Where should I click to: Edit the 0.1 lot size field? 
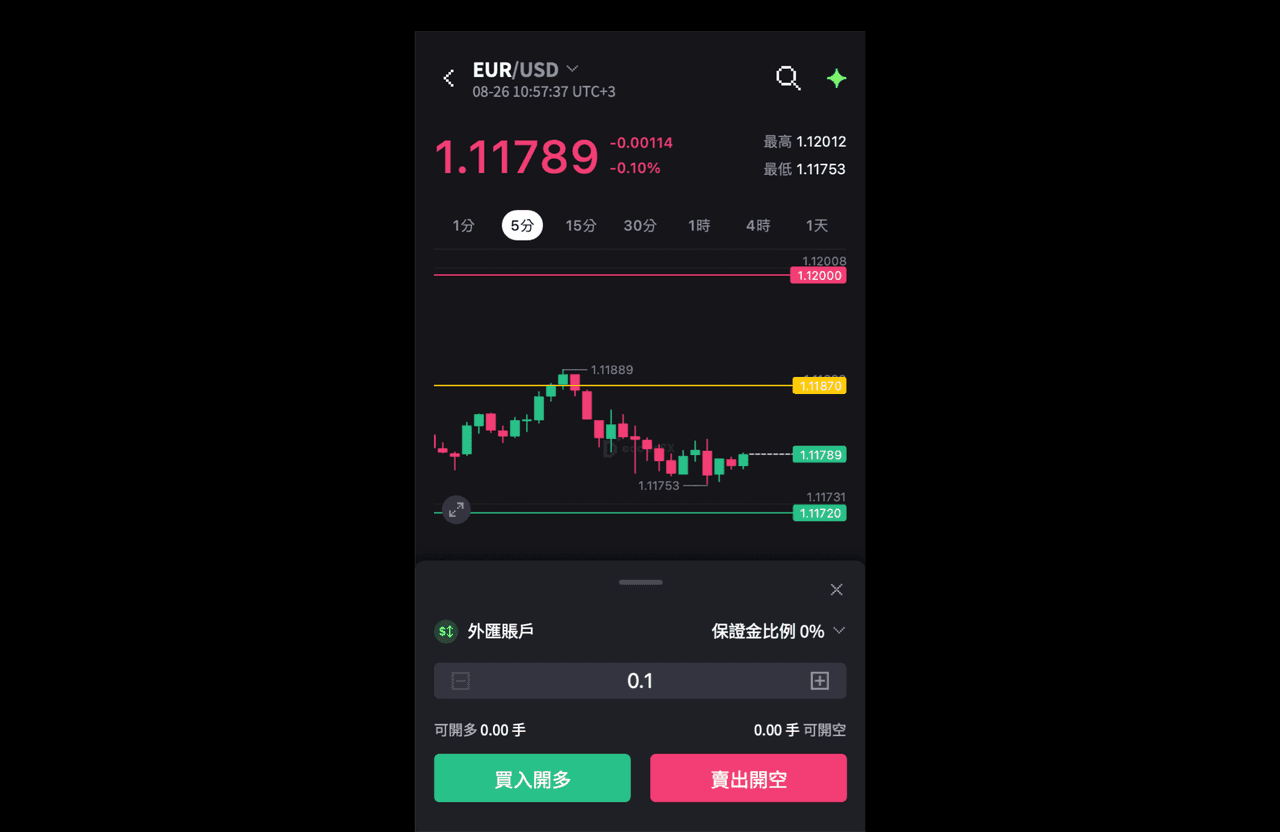tap(640, 681)
